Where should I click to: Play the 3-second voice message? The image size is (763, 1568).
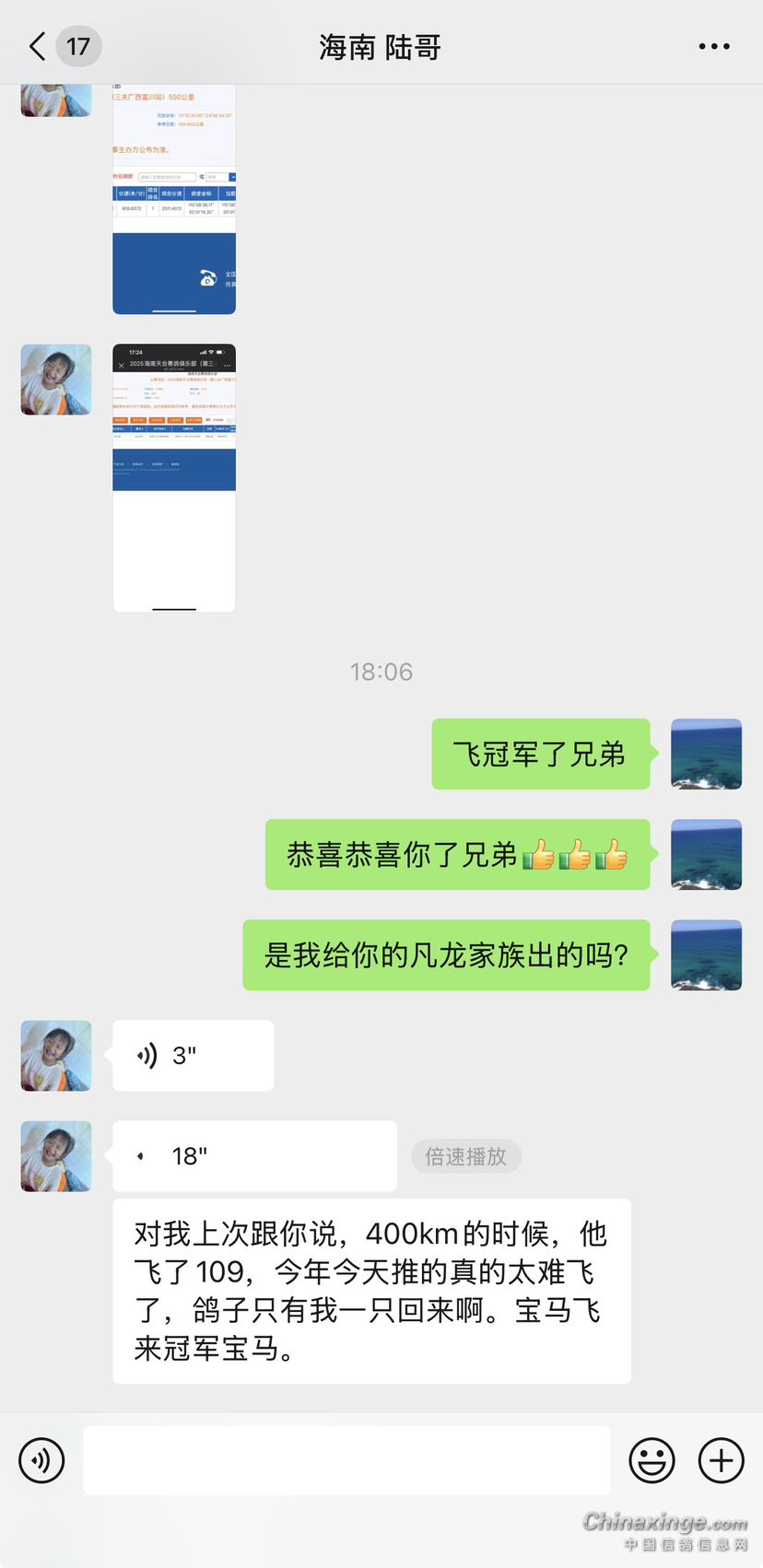coord(193,1056)
